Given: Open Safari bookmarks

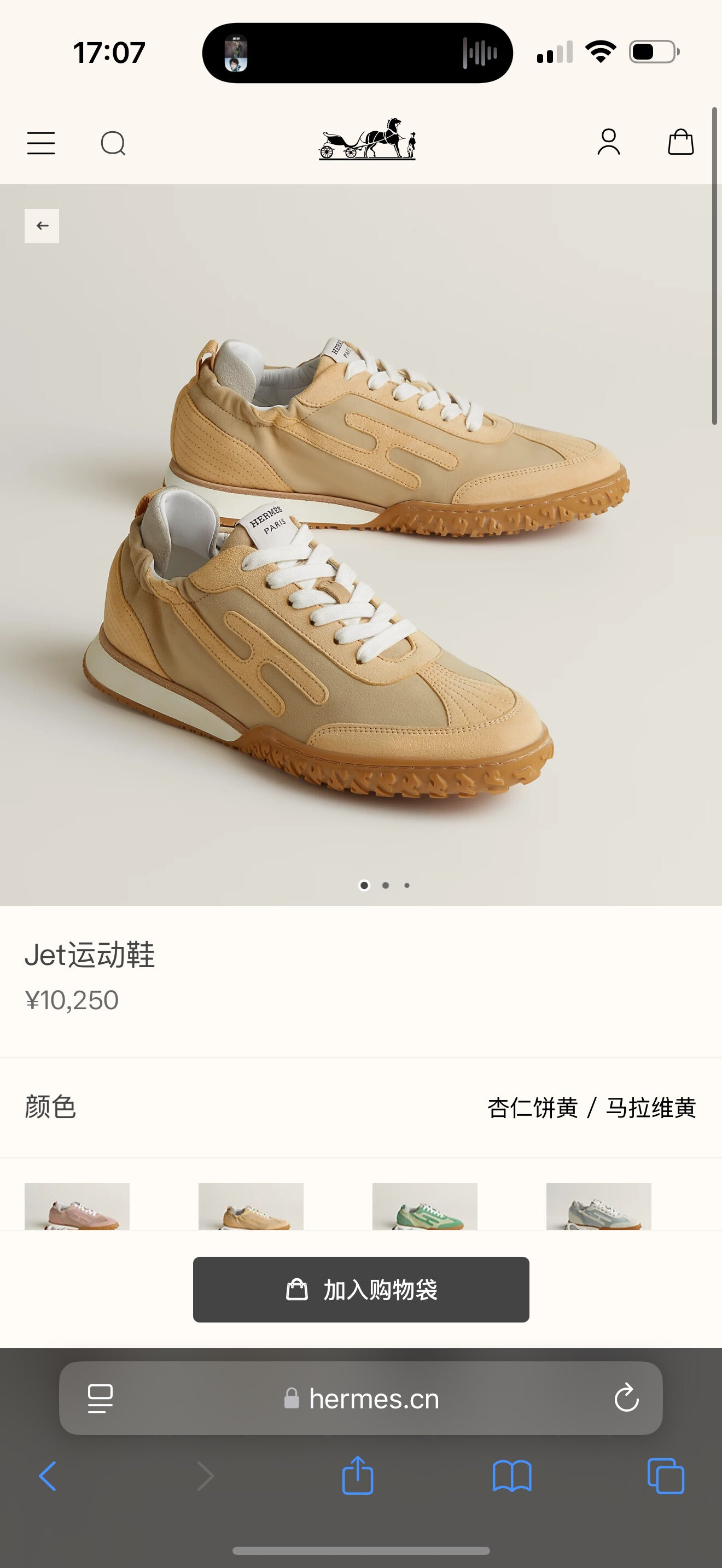Looking at the screenshot, I should (511, 1476).
